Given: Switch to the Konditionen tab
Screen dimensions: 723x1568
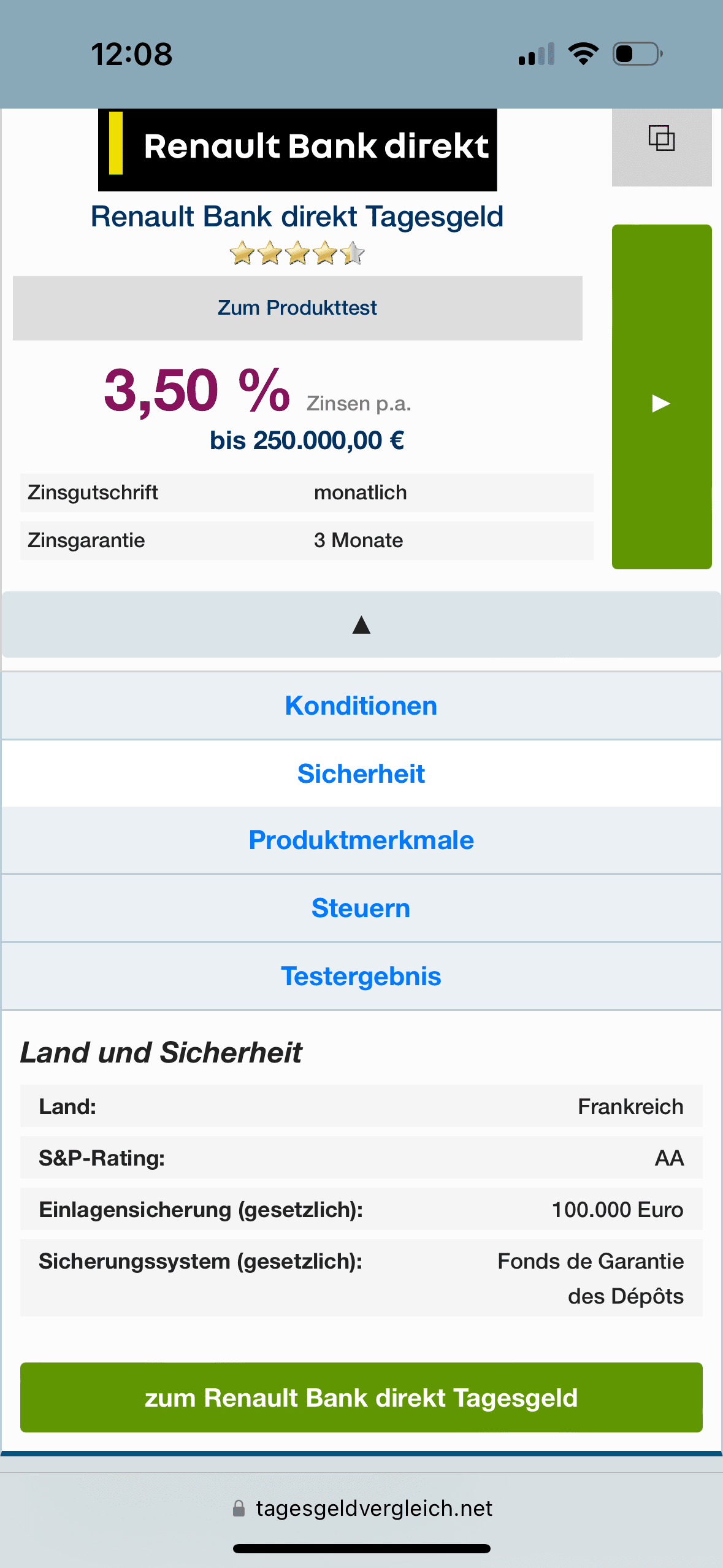Looking at the screenshot, I should tap(361, 705).
